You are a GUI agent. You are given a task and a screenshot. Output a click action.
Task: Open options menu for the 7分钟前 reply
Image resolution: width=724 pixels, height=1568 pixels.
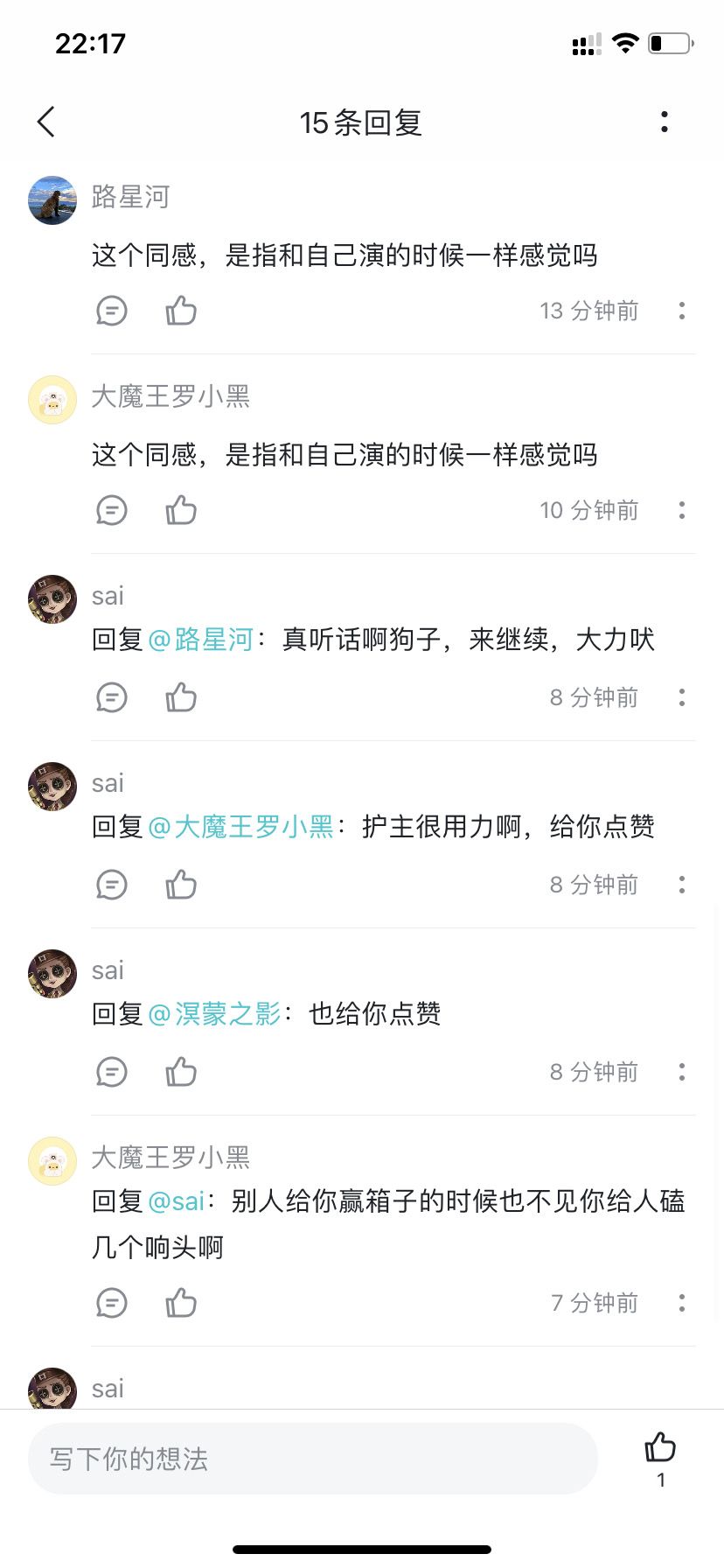click(x=681, y=1303)
